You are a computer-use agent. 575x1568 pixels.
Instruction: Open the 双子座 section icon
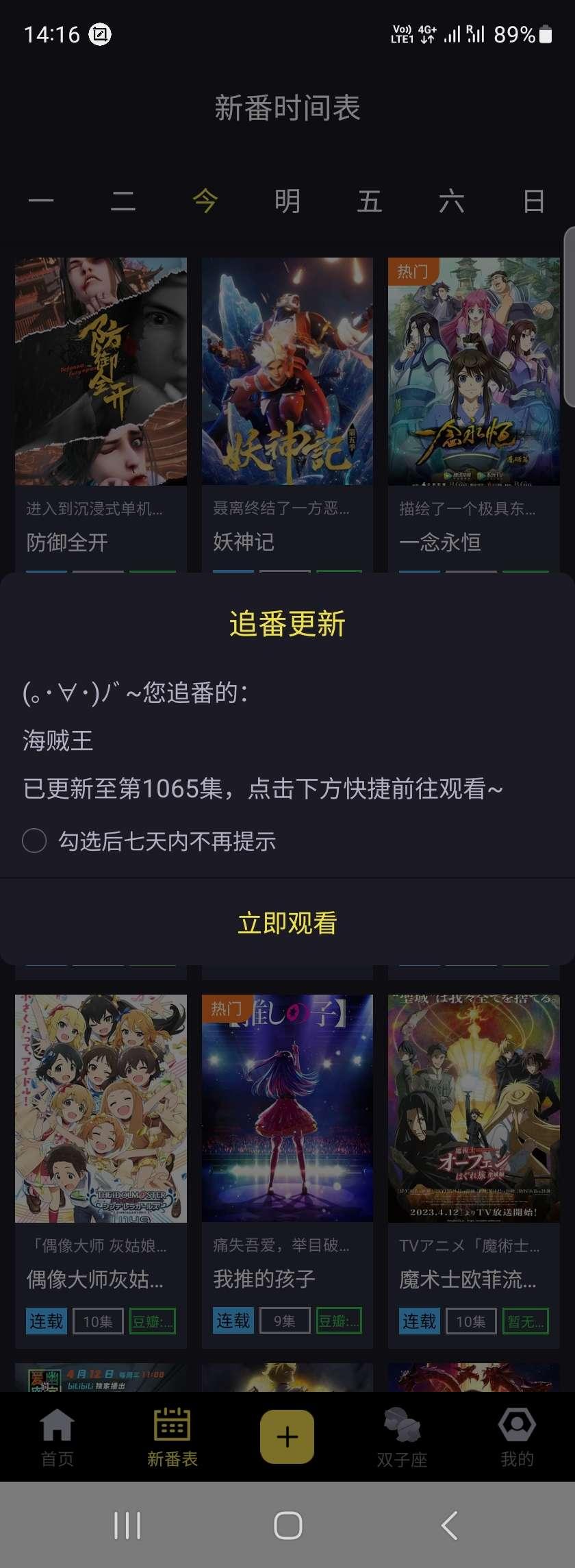click(x=402, y=1432)
